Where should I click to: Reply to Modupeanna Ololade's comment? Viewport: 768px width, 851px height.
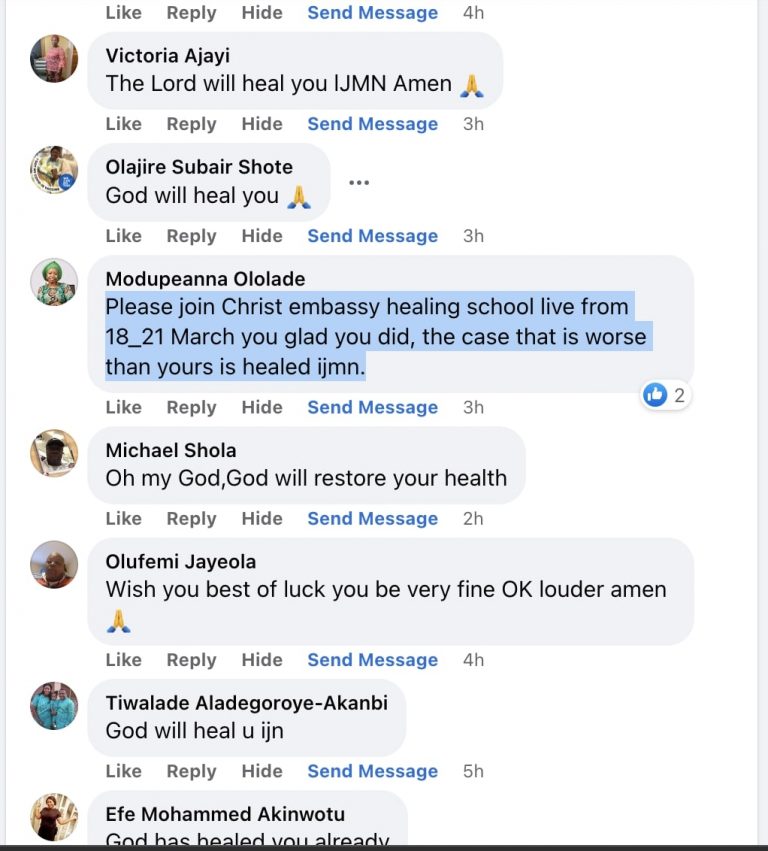[191, 407]
